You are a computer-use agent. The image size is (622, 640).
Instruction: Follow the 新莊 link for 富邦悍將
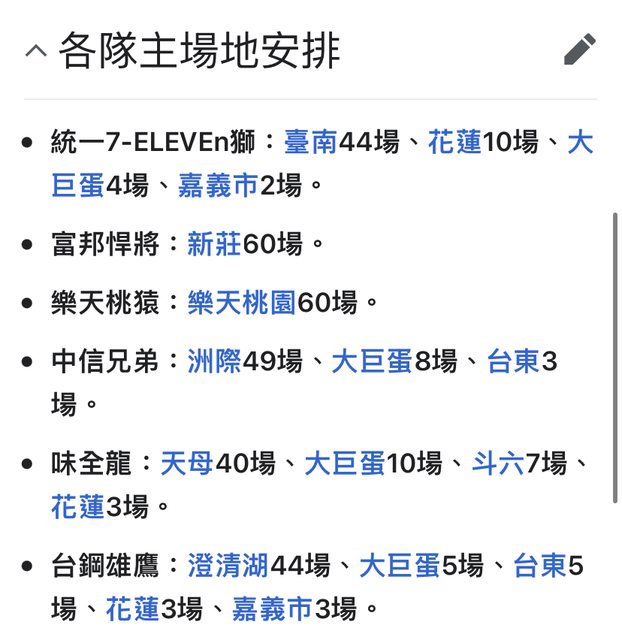[214, 243]
